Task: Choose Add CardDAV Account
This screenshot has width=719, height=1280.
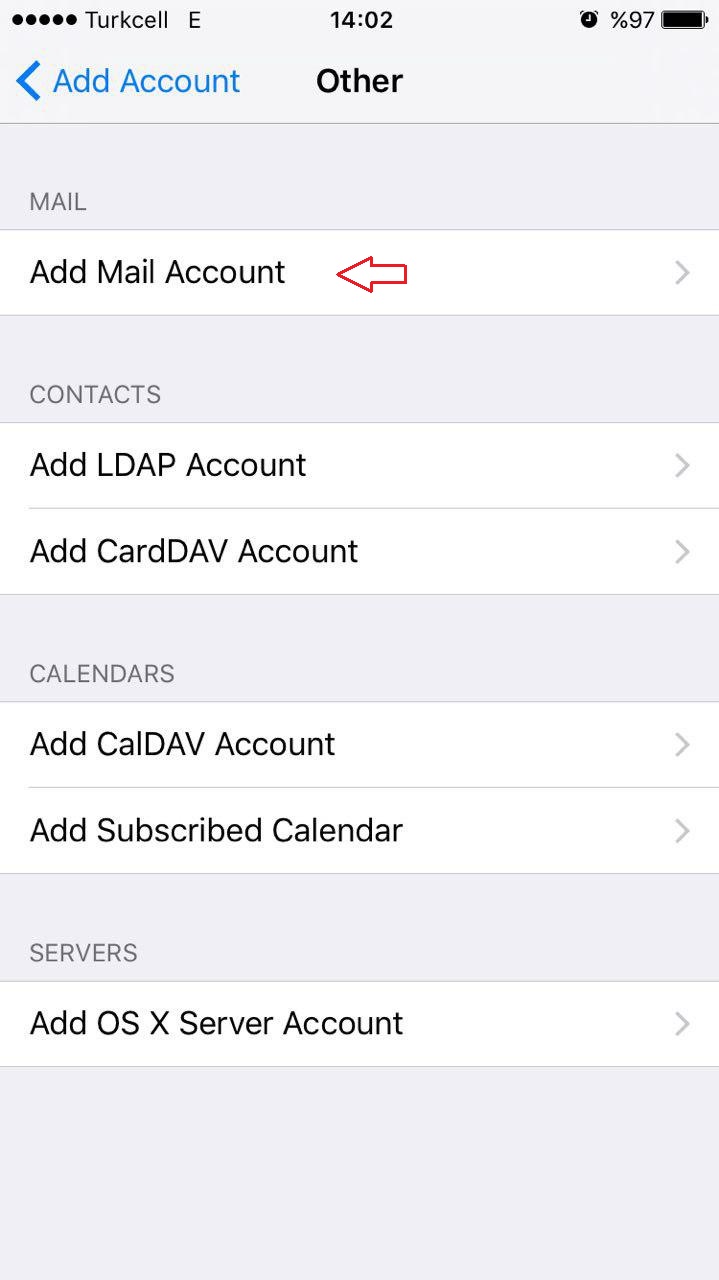Action: 194,551
